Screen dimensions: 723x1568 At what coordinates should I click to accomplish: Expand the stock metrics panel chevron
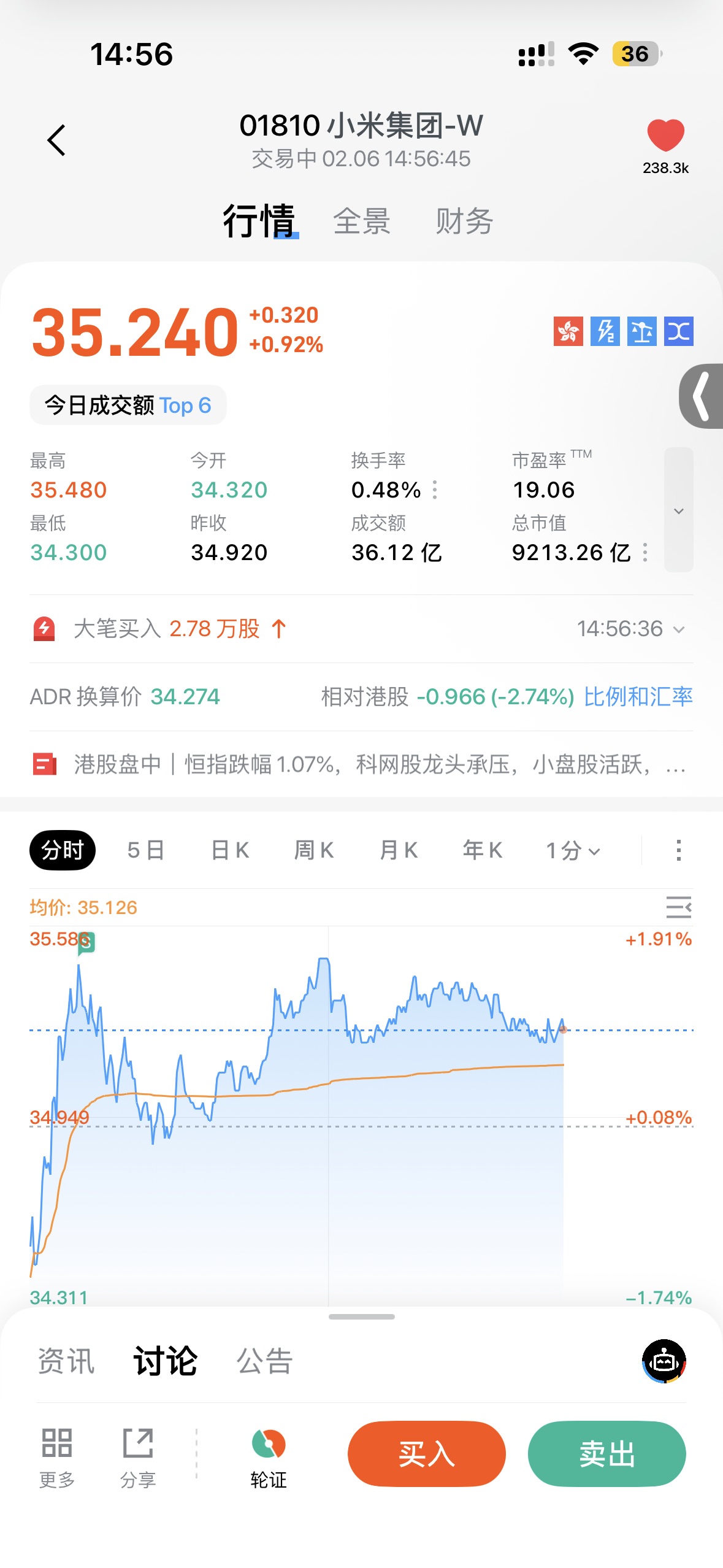point(678,510)
